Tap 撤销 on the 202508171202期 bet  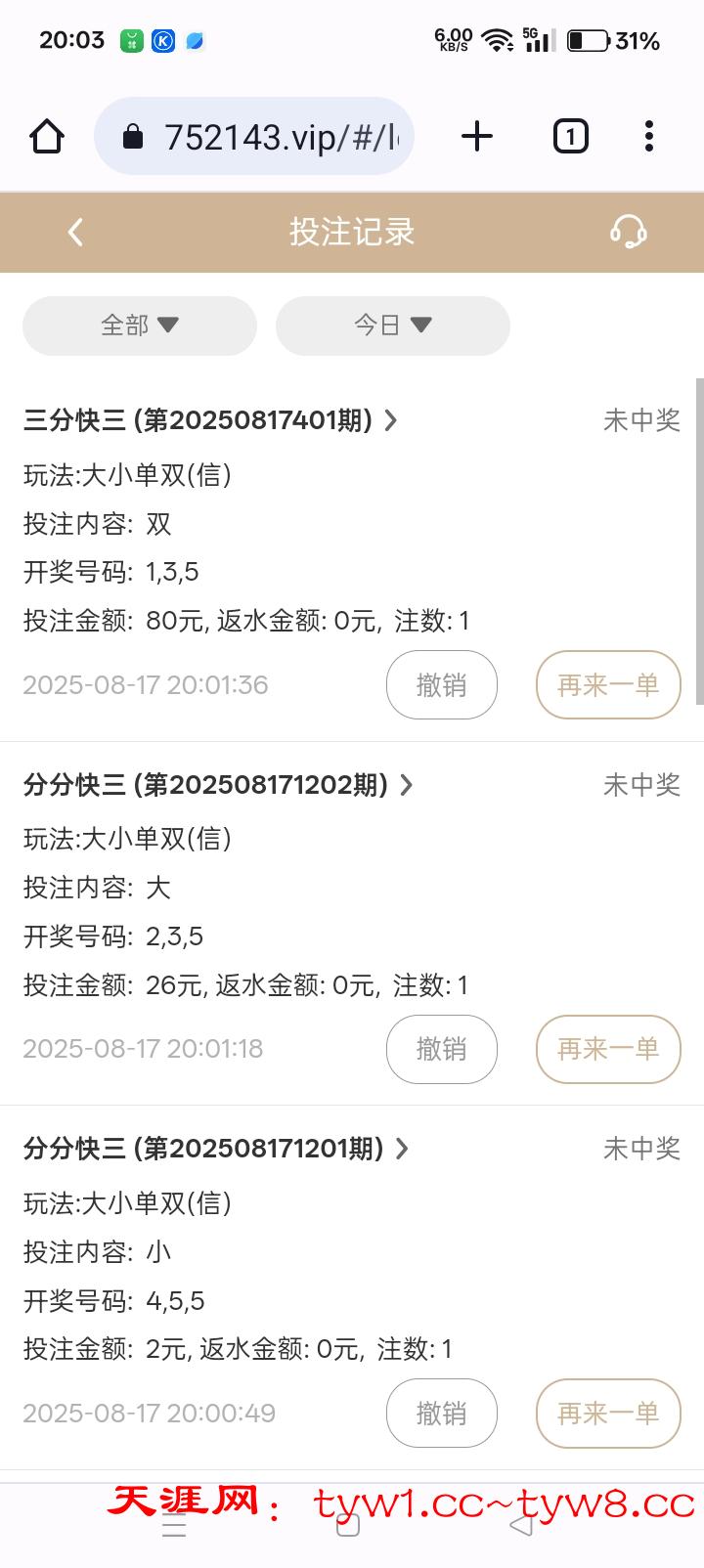[441, 1049]
